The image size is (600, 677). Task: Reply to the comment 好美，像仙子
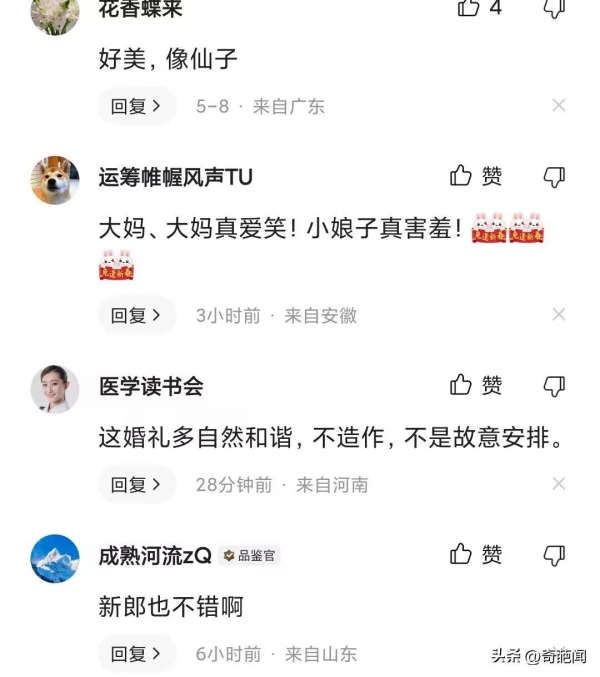pos(136,106)
